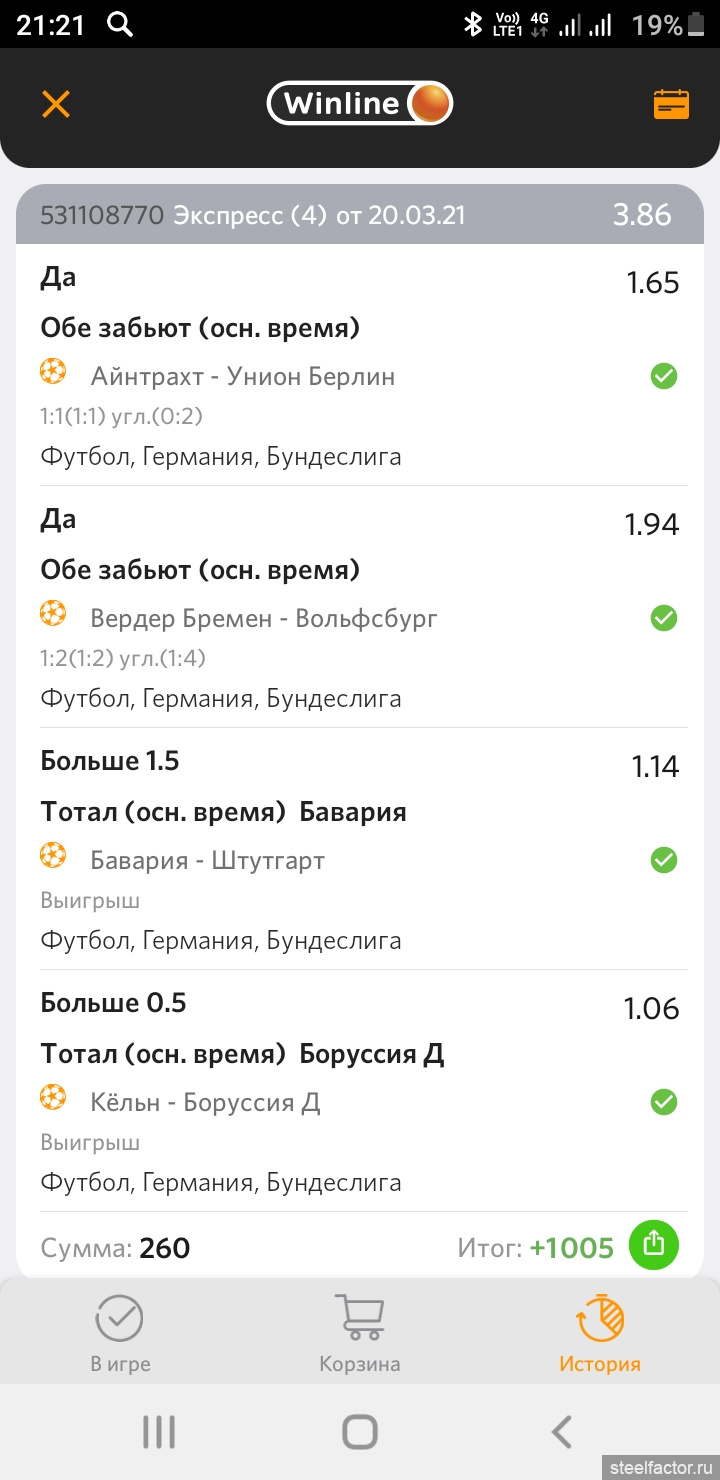Screen dimensions: 720x1480
Task: Open the Кёльн - Боруссия Д bet row
Action: 360,1091
